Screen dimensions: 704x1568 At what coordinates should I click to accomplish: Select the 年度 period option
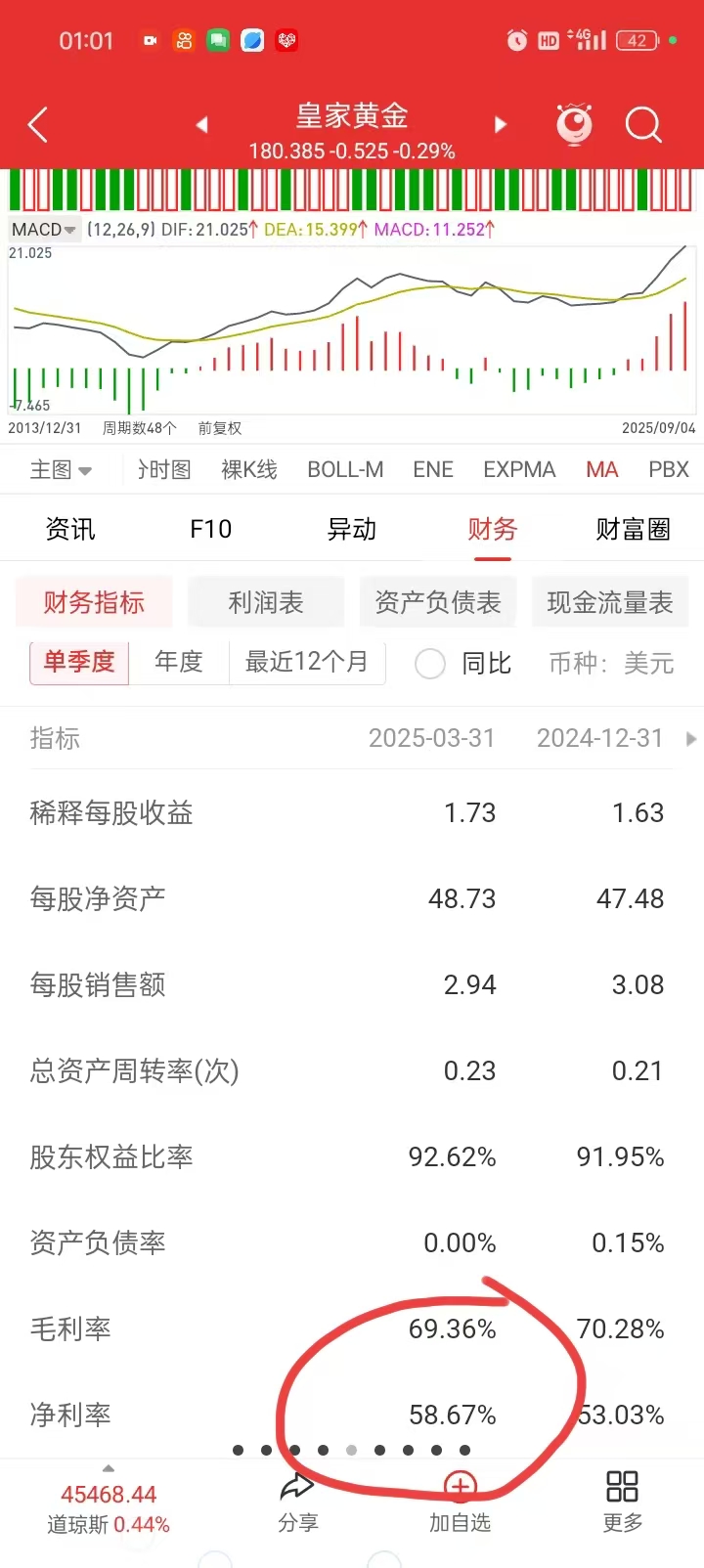pyautogui.click(x=179, y=662)
